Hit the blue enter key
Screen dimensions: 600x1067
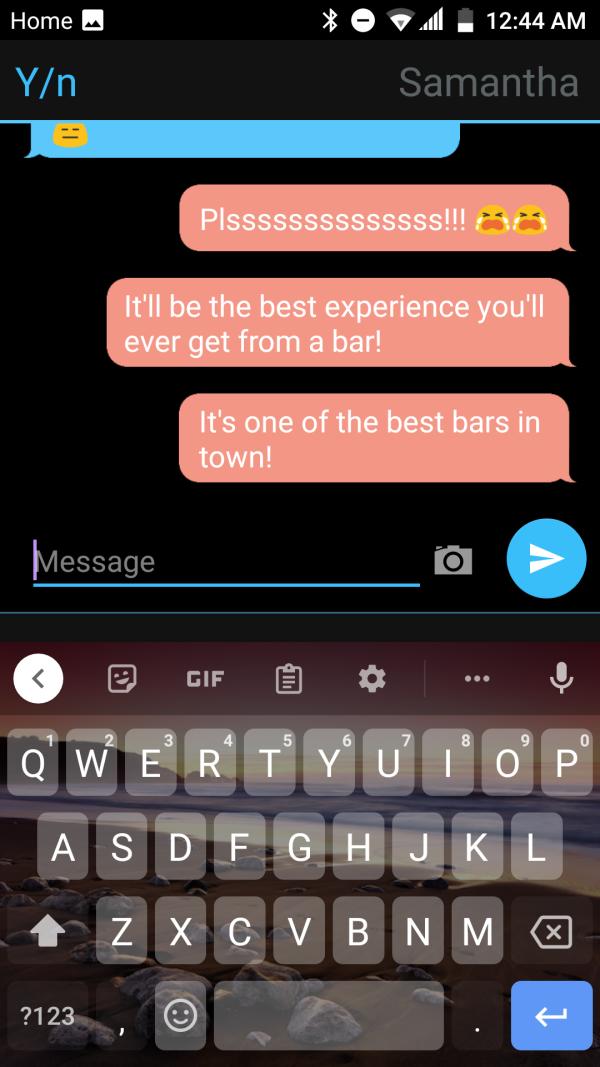[x=551, y=1016]
